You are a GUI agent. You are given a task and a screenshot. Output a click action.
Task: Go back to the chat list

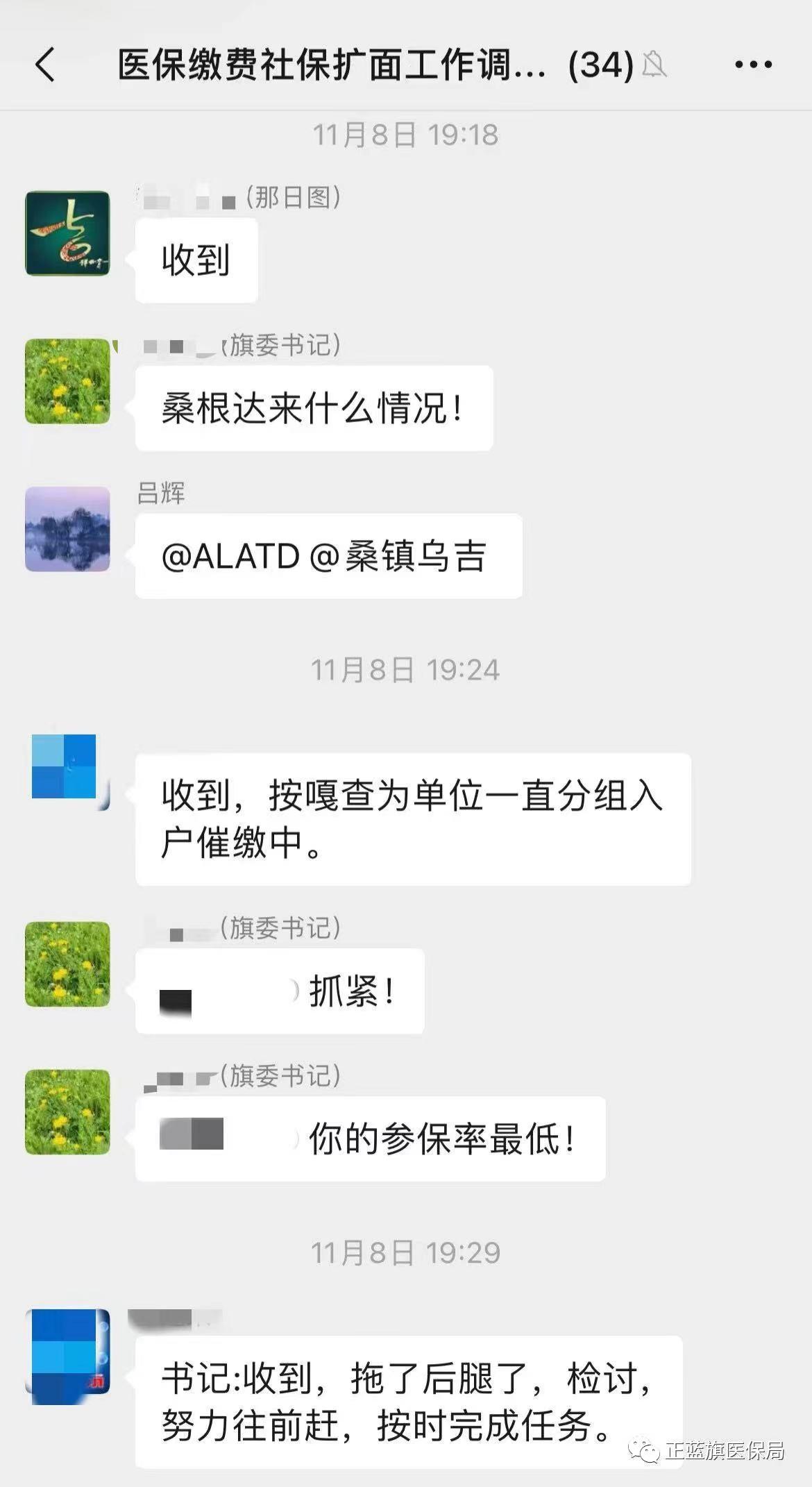(x=45, y=65)
